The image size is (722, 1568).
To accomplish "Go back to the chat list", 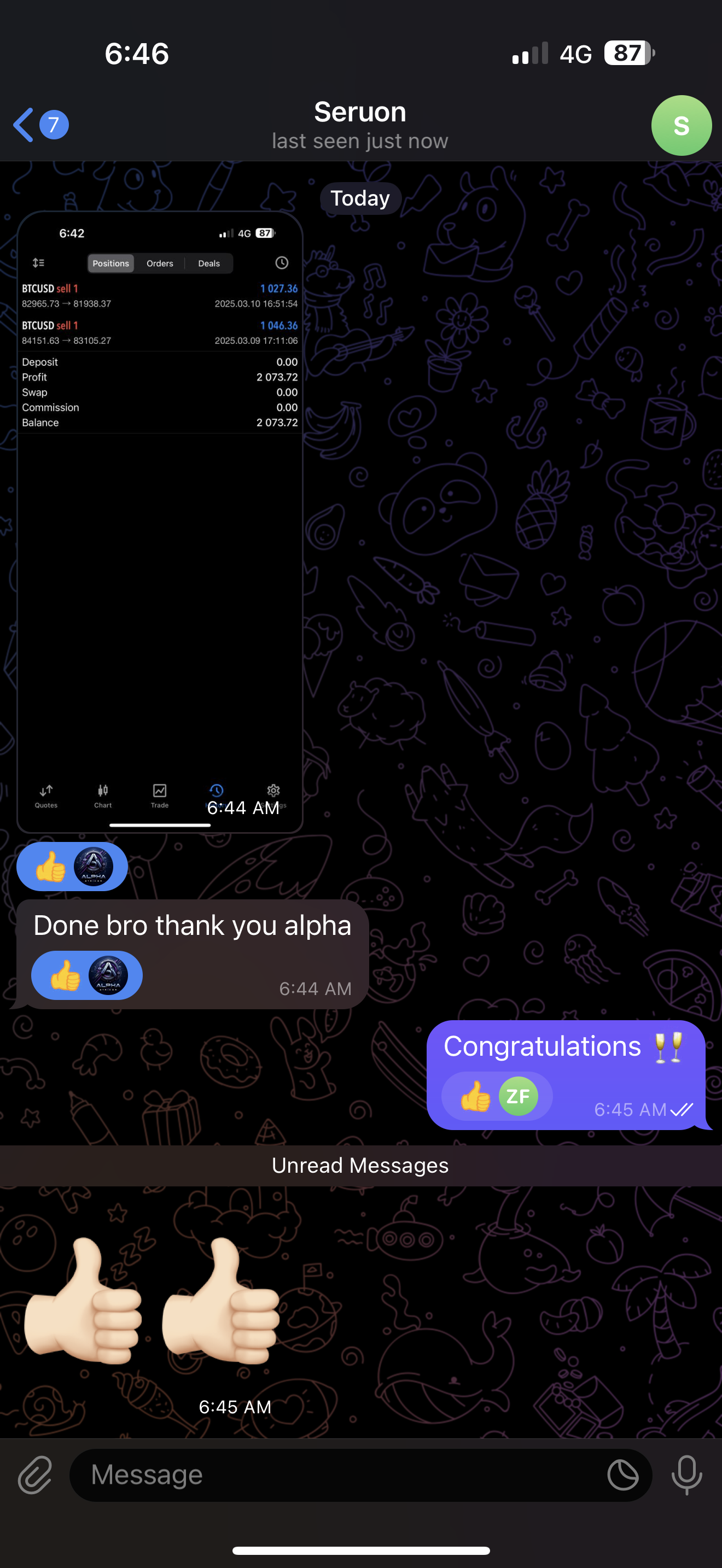I will pos(25,125).
